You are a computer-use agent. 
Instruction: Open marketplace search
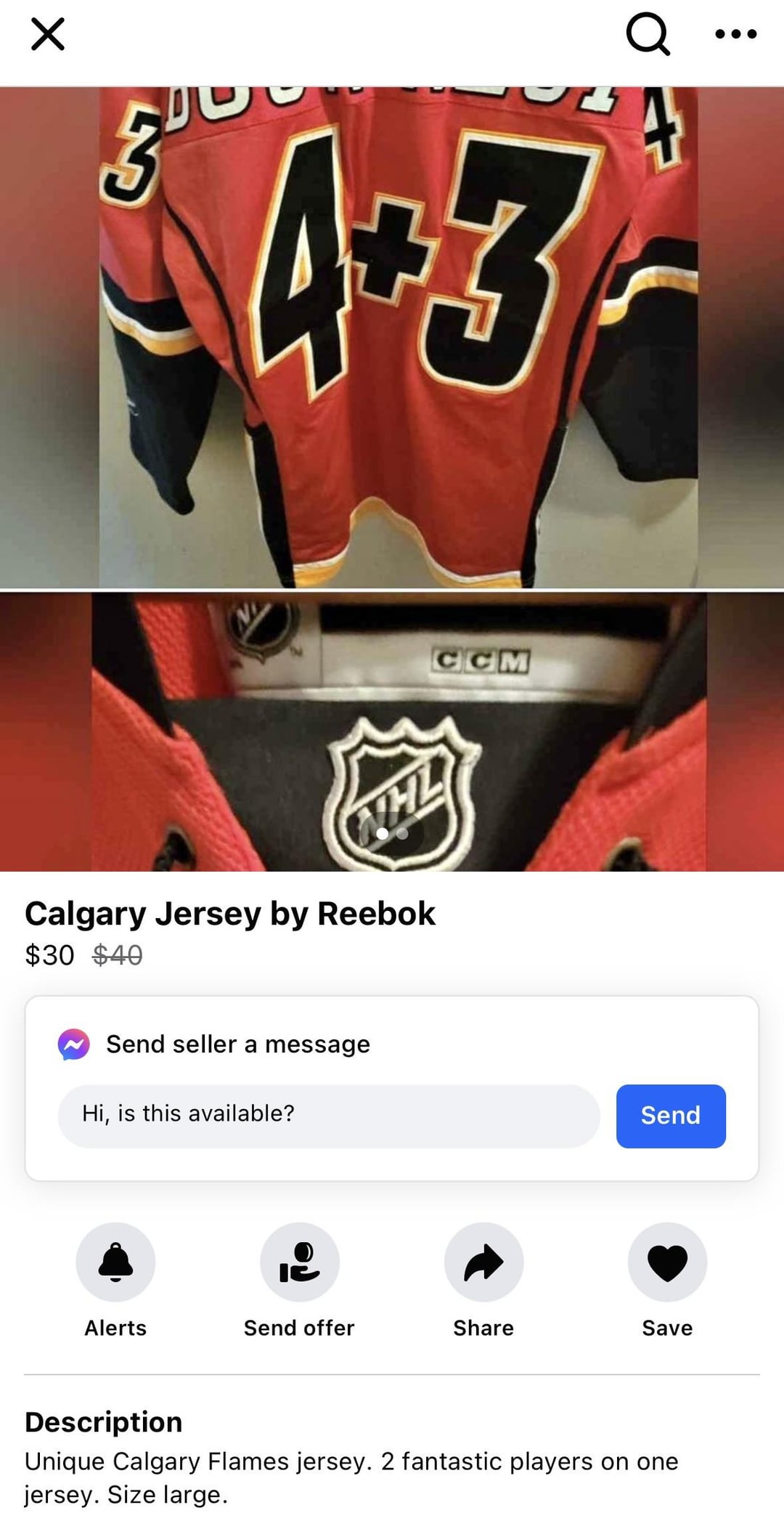click(648, 34)
